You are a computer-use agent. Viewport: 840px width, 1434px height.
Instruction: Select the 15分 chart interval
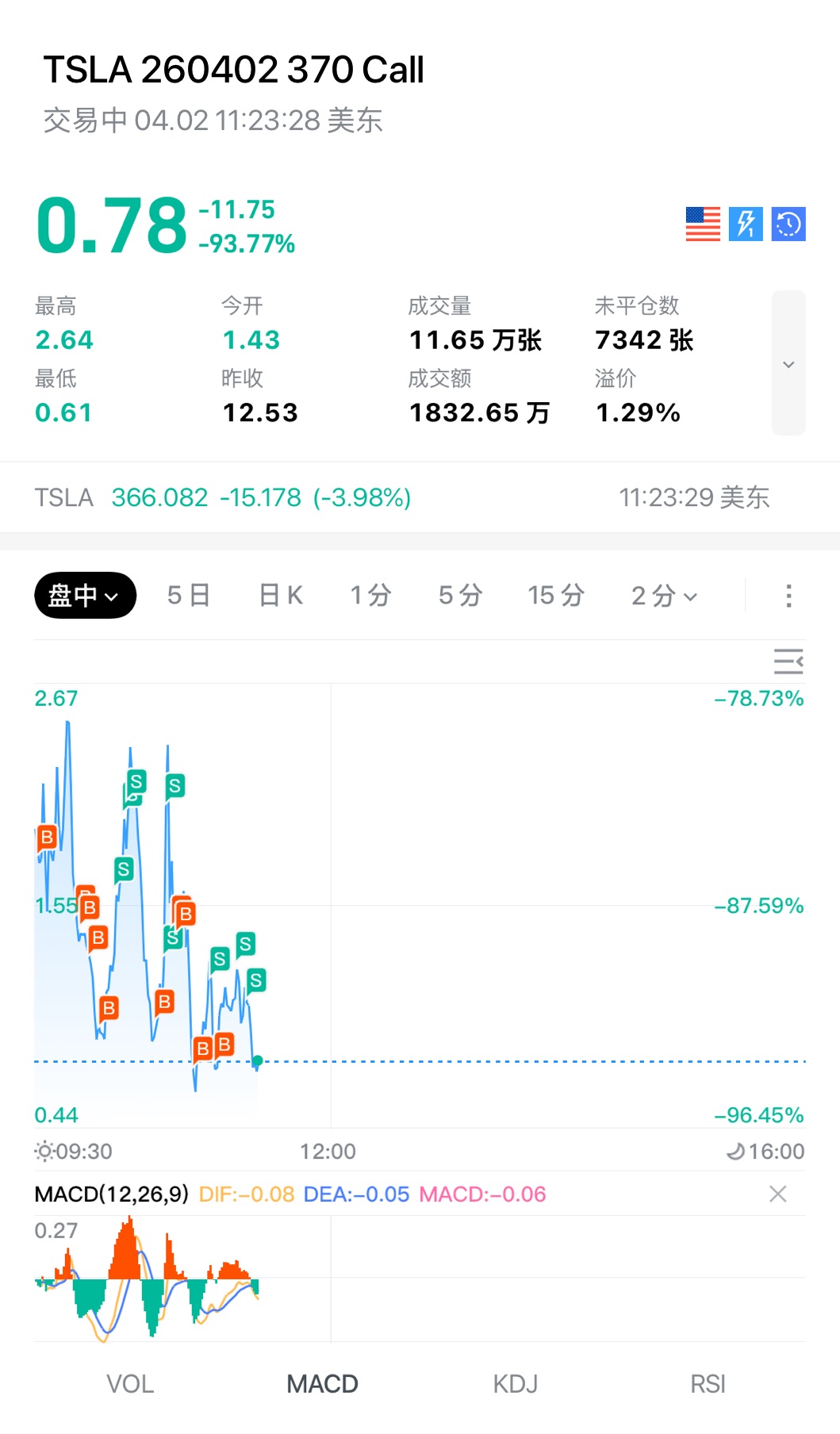click(x=556, y=595)
